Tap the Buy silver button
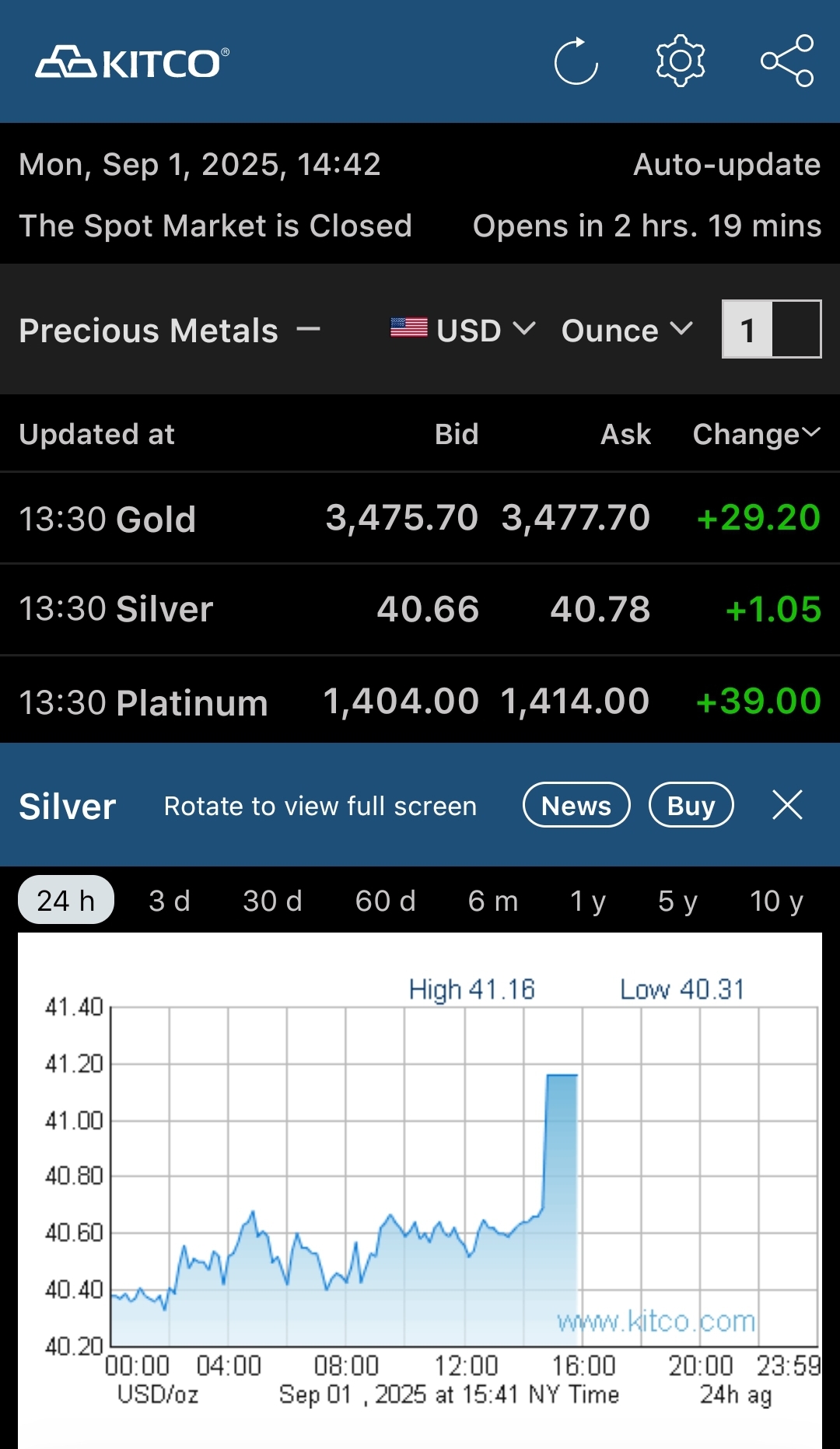Image resolution: width=840 pixels, height=1449 pixels. [x=691, y=805]
